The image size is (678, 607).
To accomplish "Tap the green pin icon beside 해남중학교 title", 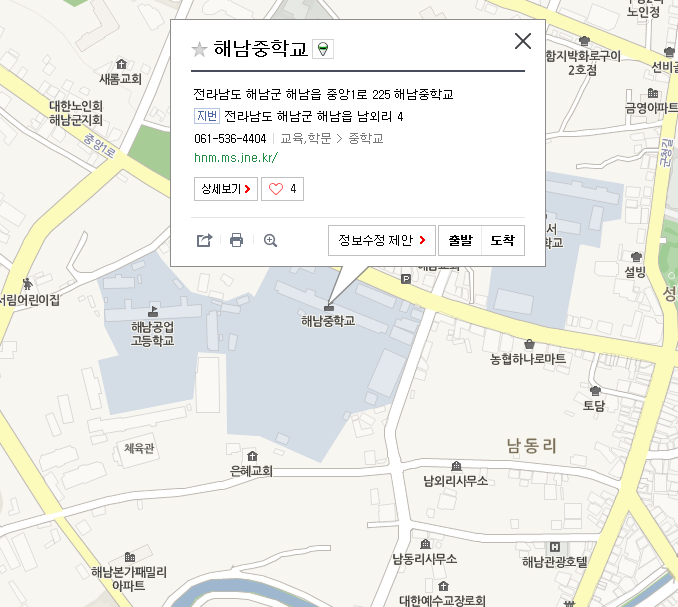I will [x=323, y=49].
